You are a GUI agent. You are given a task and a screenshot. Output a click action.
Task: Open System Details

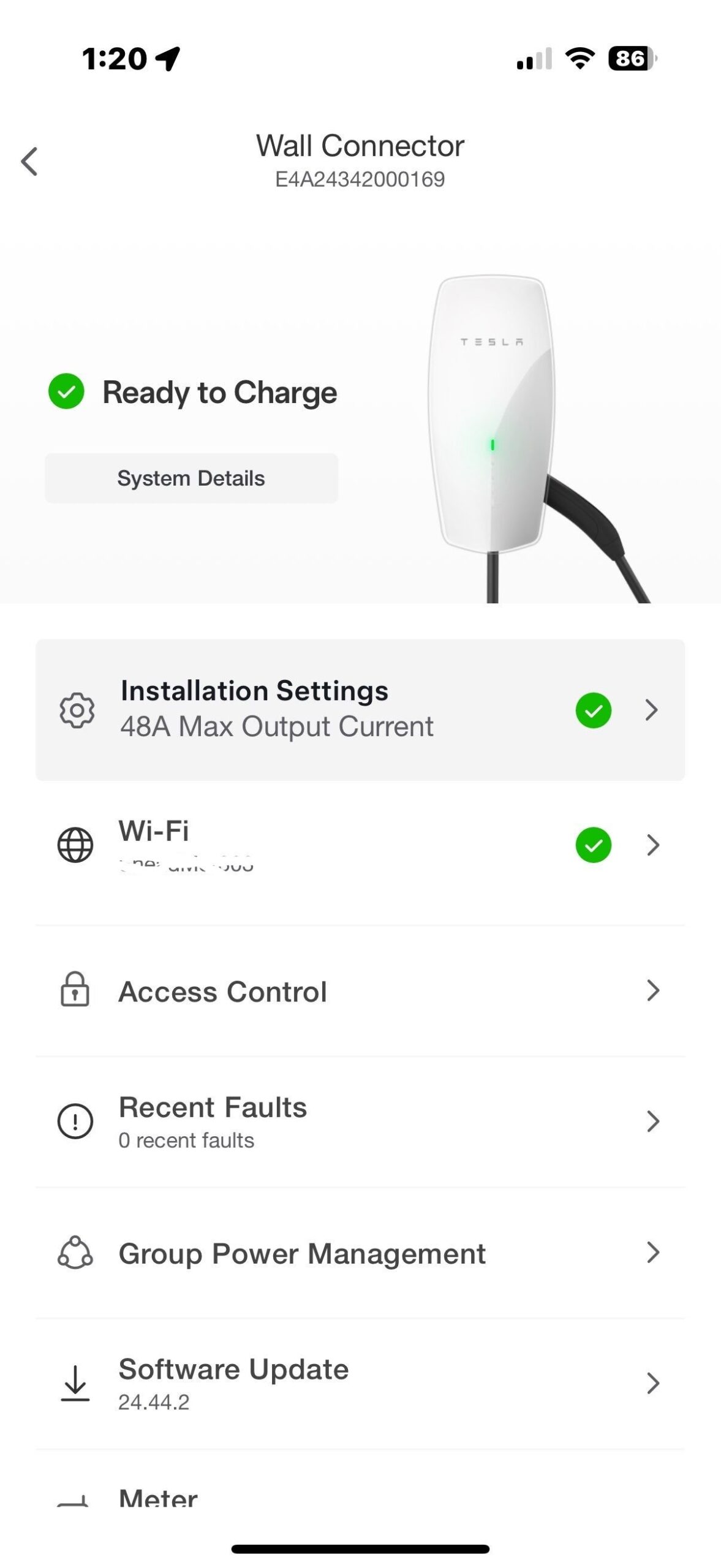[191, 478]
